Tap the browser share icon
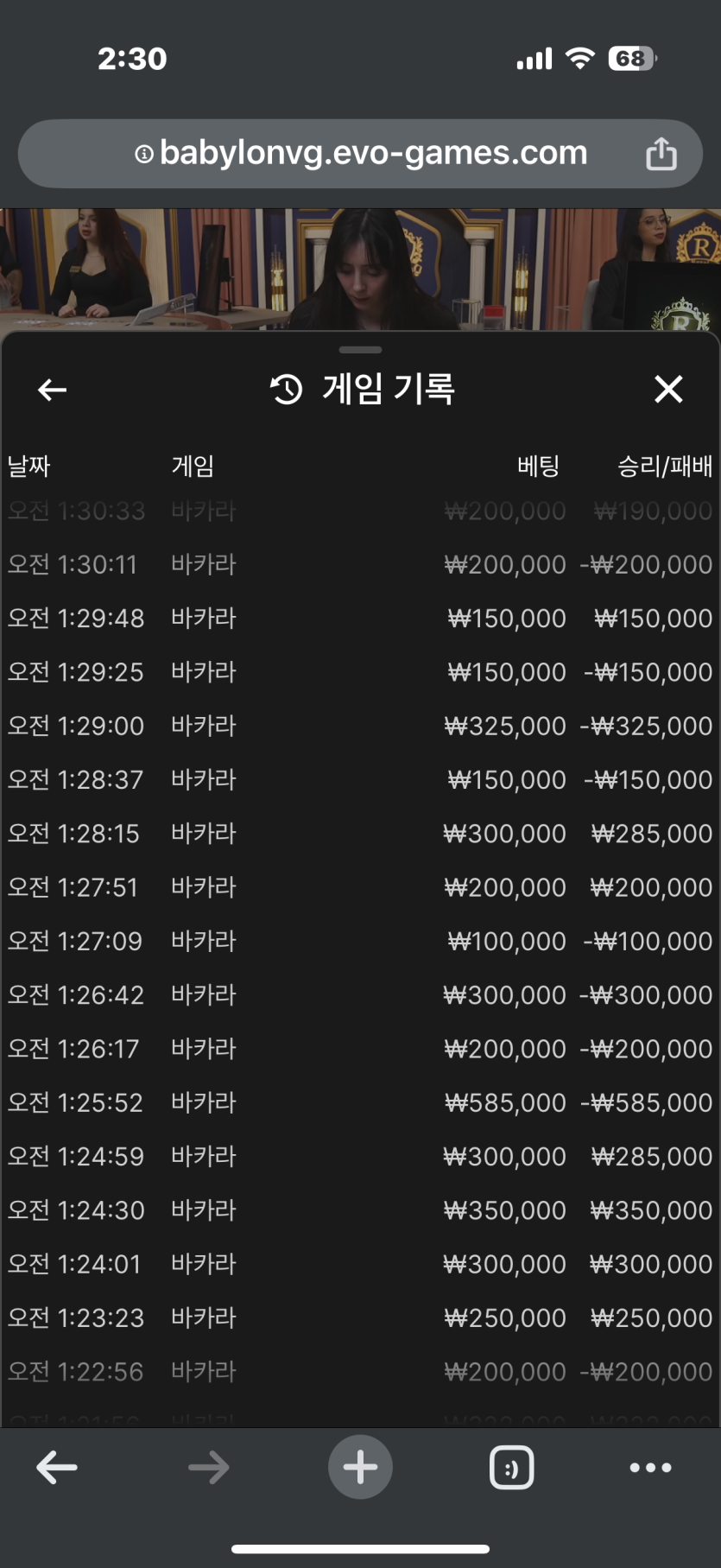 [661, 154]
